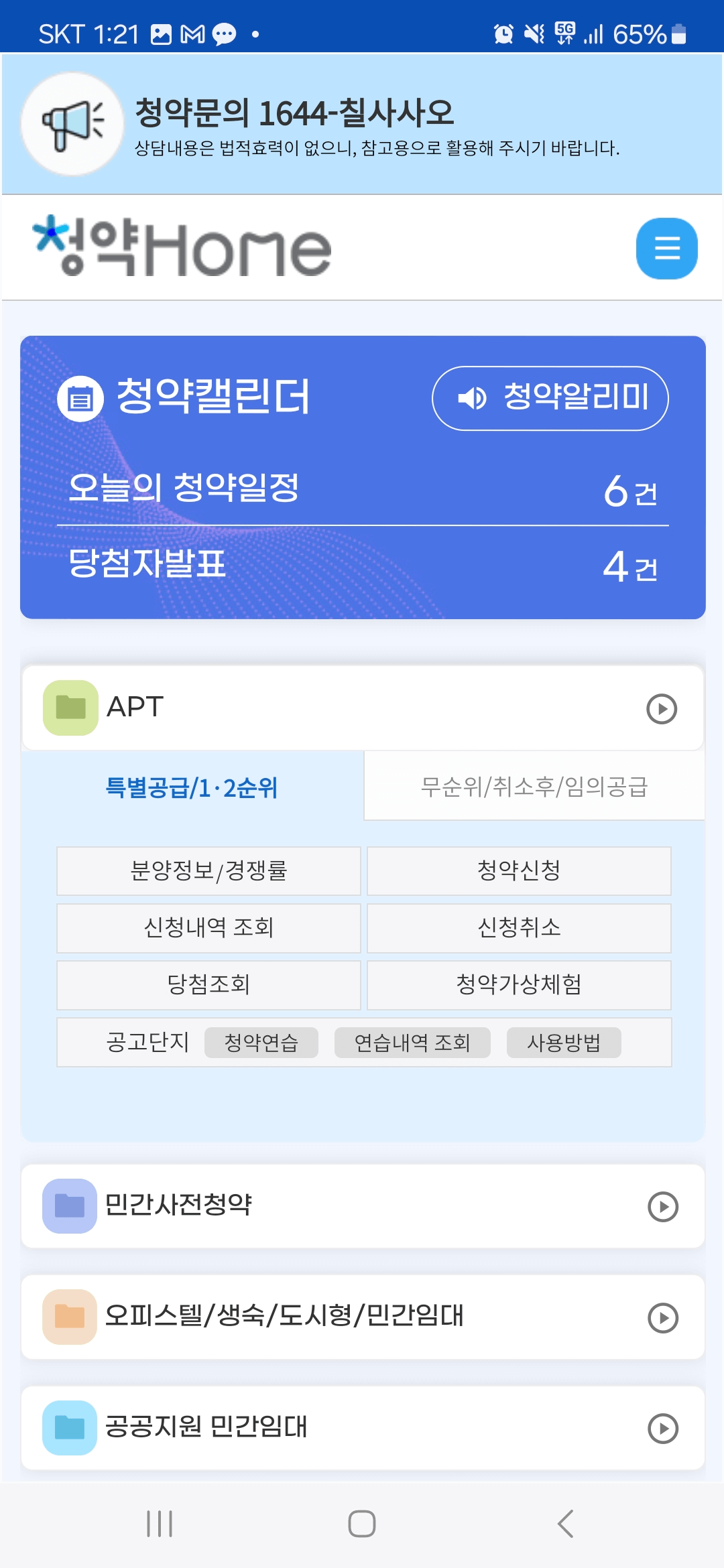
Task: Start 청약연습 practice mode
Action: 261,1043
